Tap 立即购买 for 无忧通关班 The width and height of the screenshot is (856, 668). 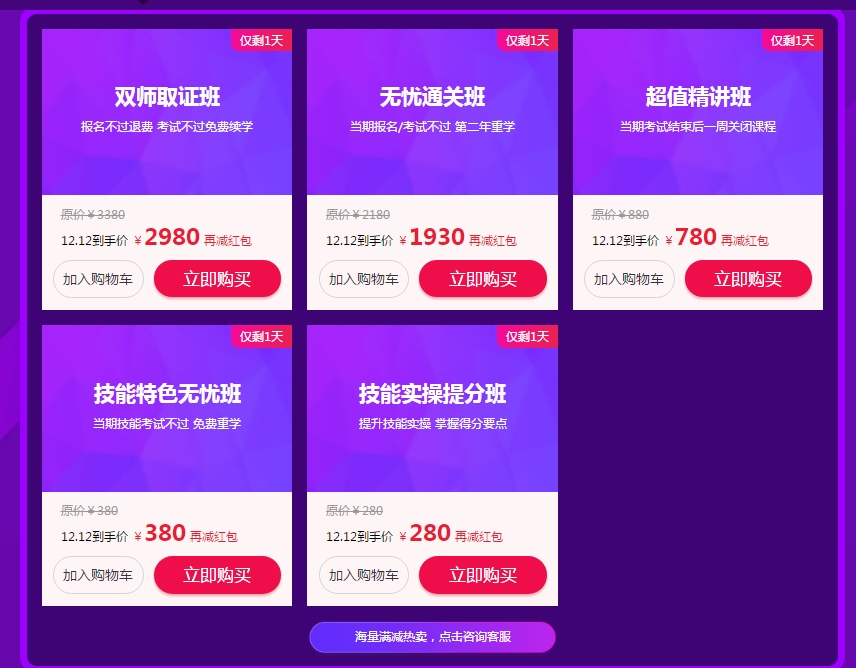coord(483,279)
